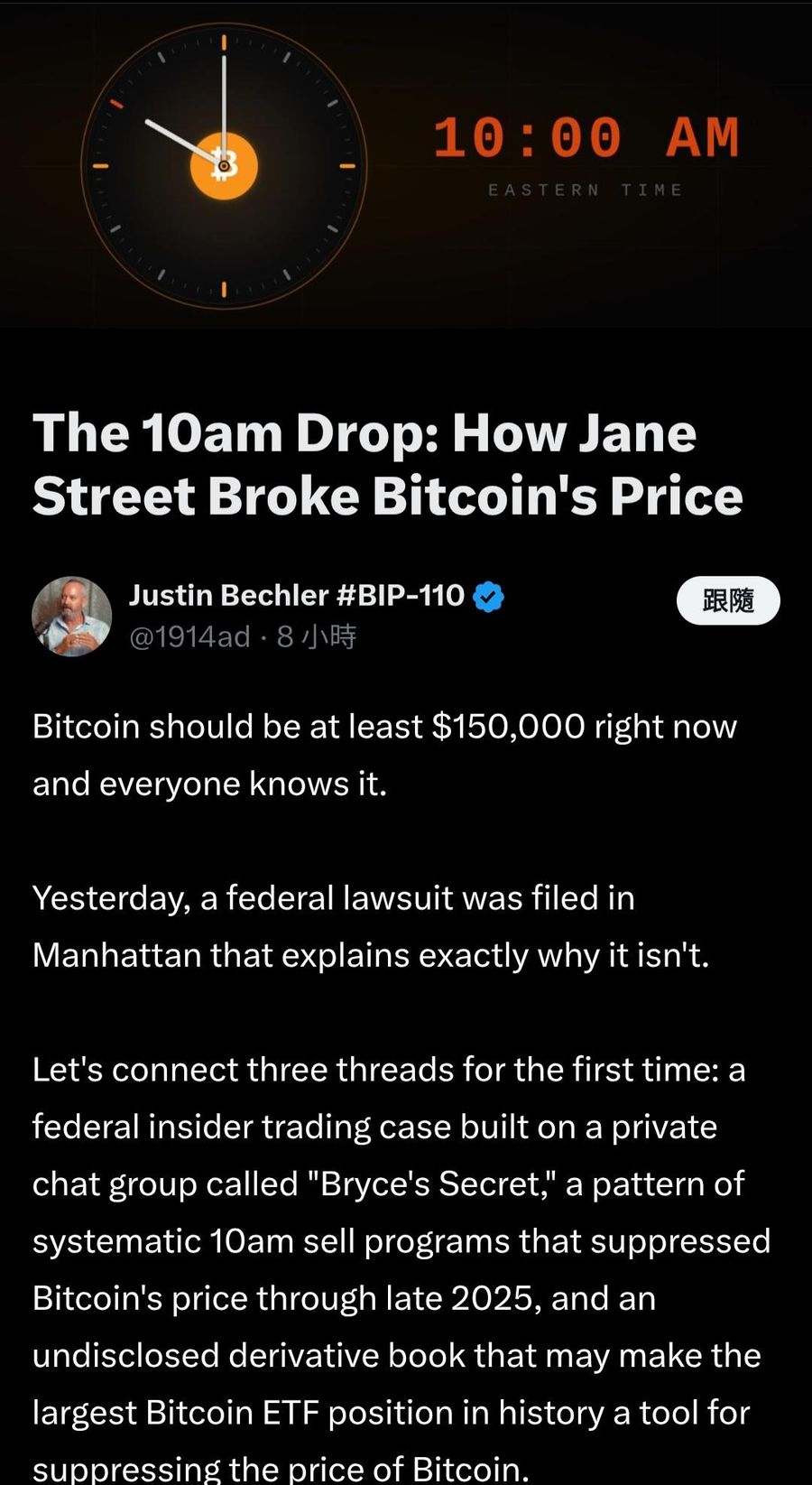Follow Justin Bechler with the 跟隨 button
Screen dimensions: 812x1485
[x=727, y=600]
